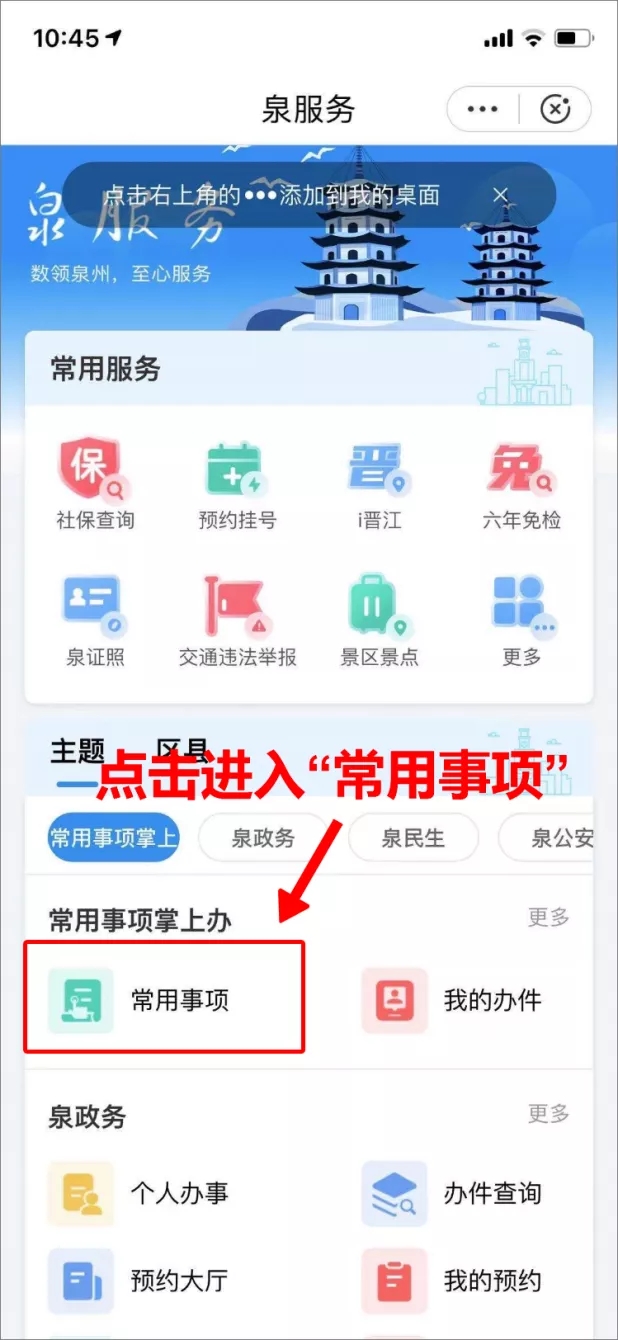Screen dimensions: 618x1340
Task: Close the mini program
Action: click(x=555, y=109)
